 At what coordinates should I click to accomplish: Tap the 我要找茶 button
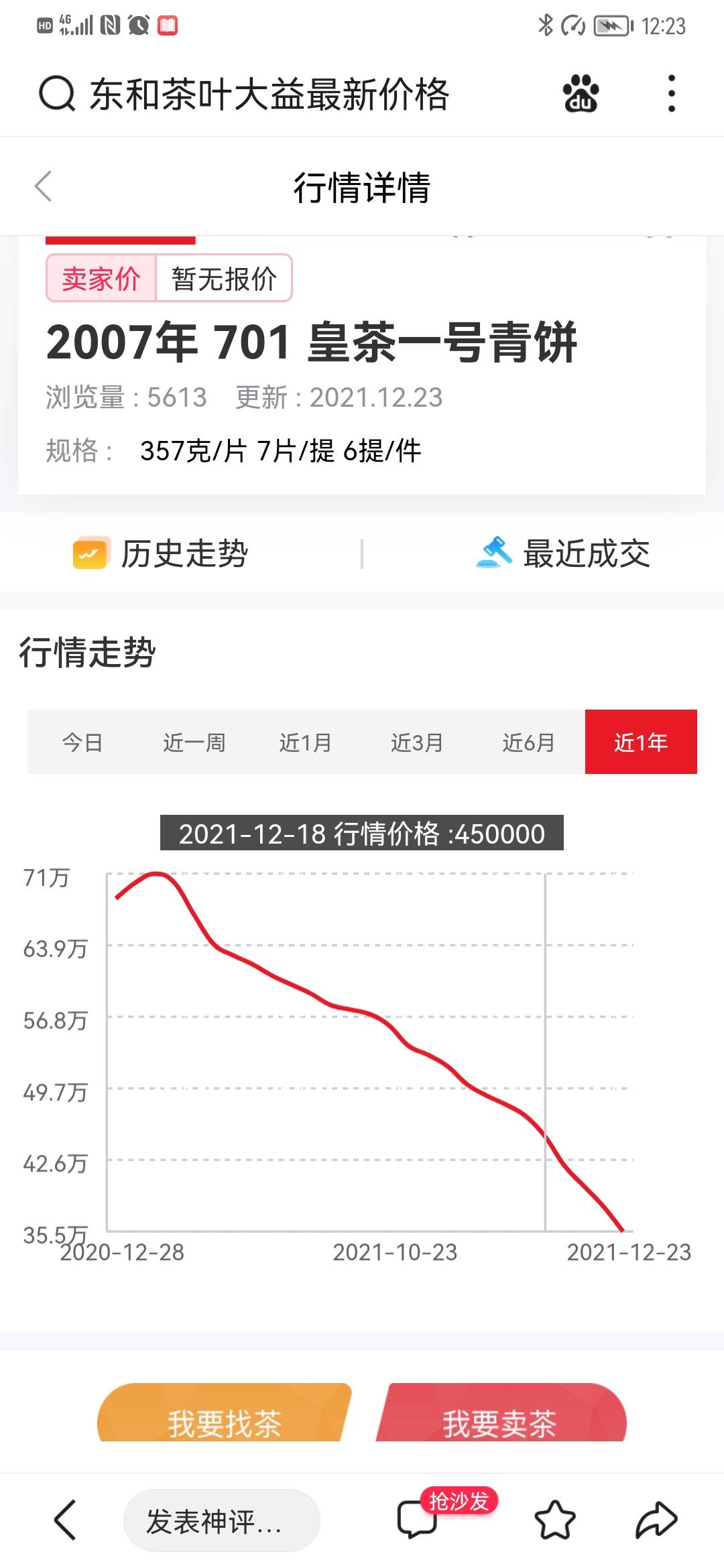[225, 1413]
